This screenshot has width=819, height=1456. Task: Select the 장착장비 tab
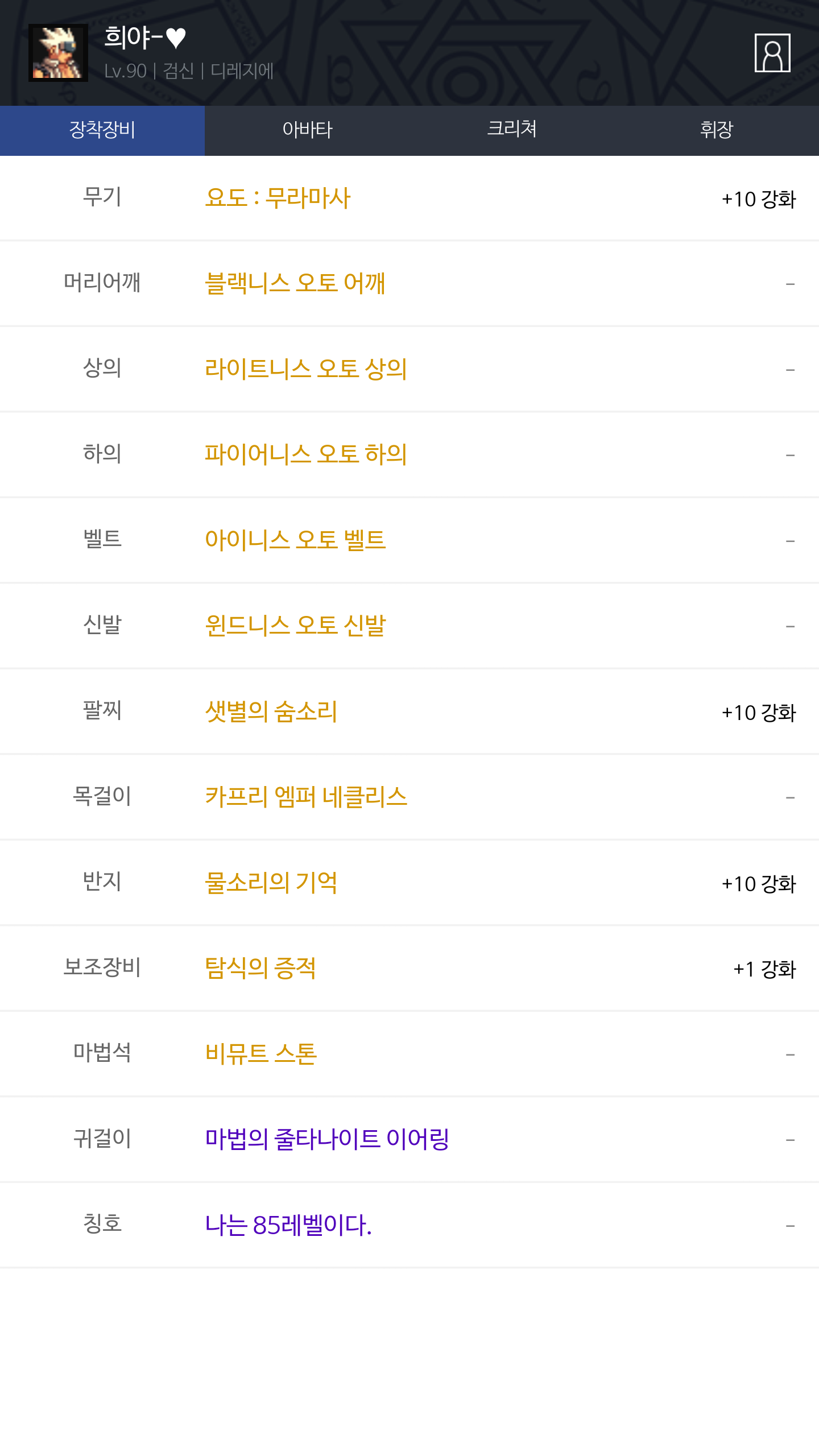pyautogui.click(x=102, y=130)
